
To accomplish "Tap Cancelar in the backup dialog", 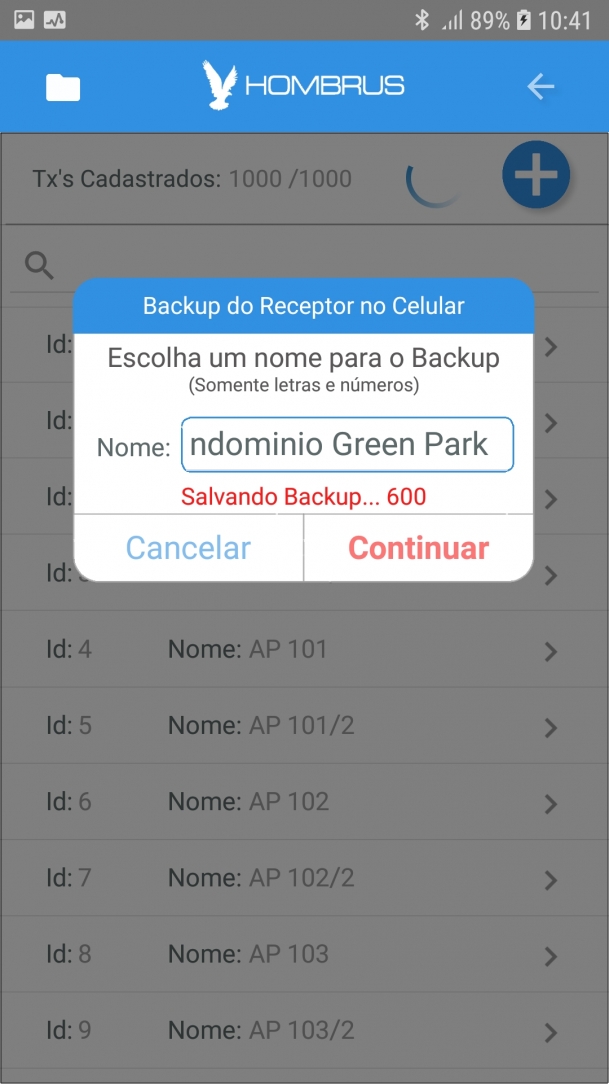I will coord(188,548).
